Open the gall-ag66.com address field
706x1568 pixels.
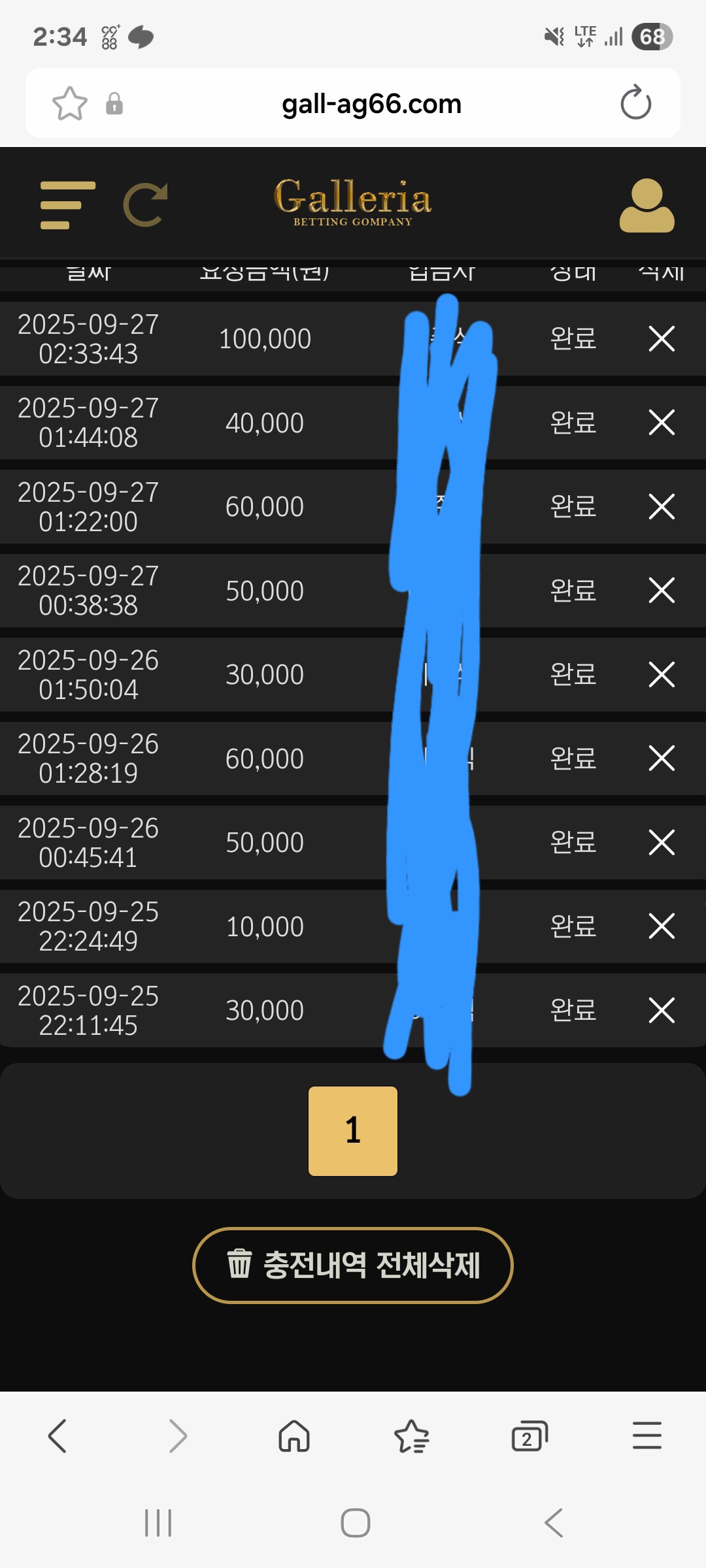(x=371, y=104)
